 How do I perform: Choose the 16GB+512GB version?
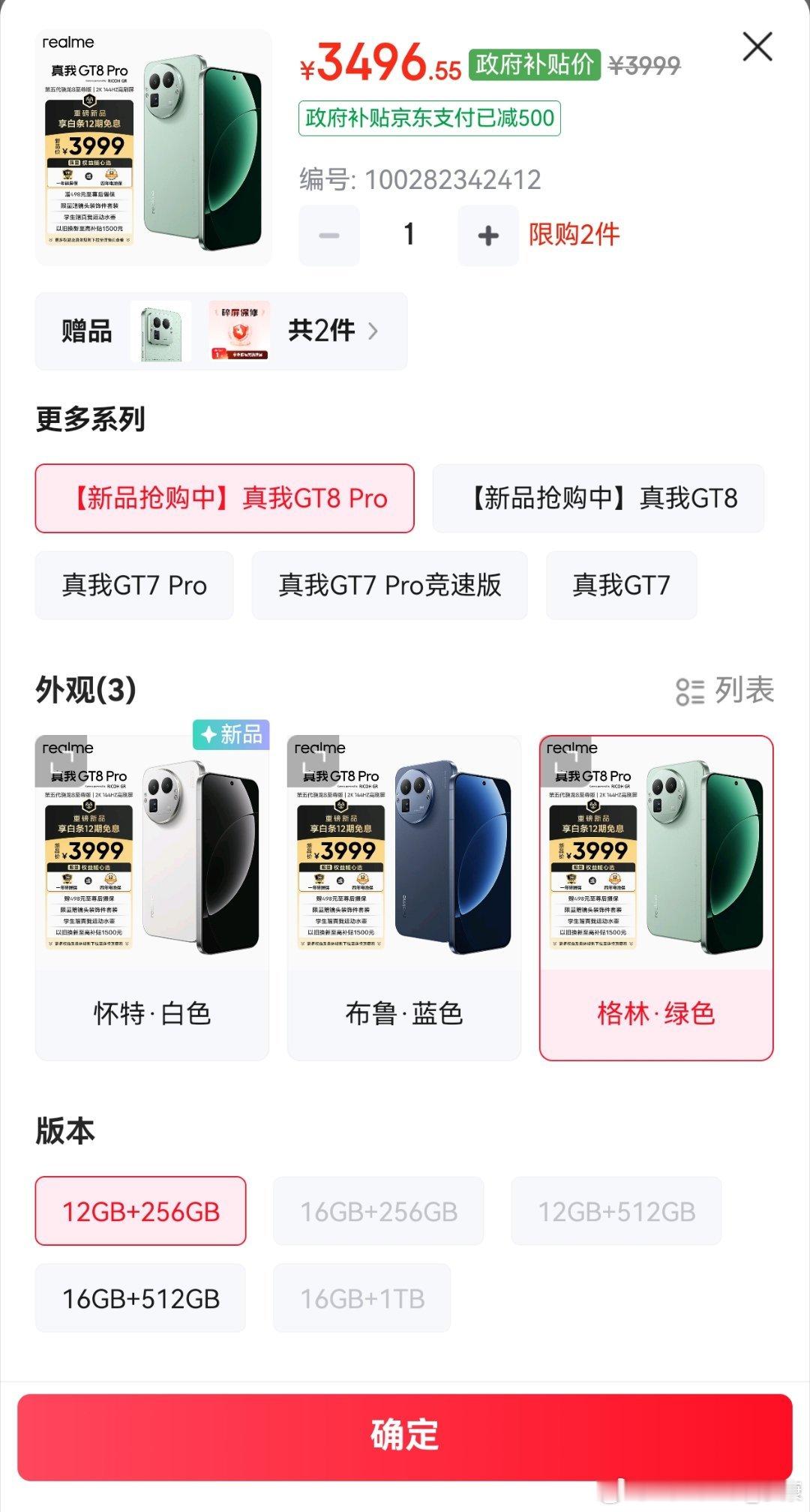tap(140, 1297)
